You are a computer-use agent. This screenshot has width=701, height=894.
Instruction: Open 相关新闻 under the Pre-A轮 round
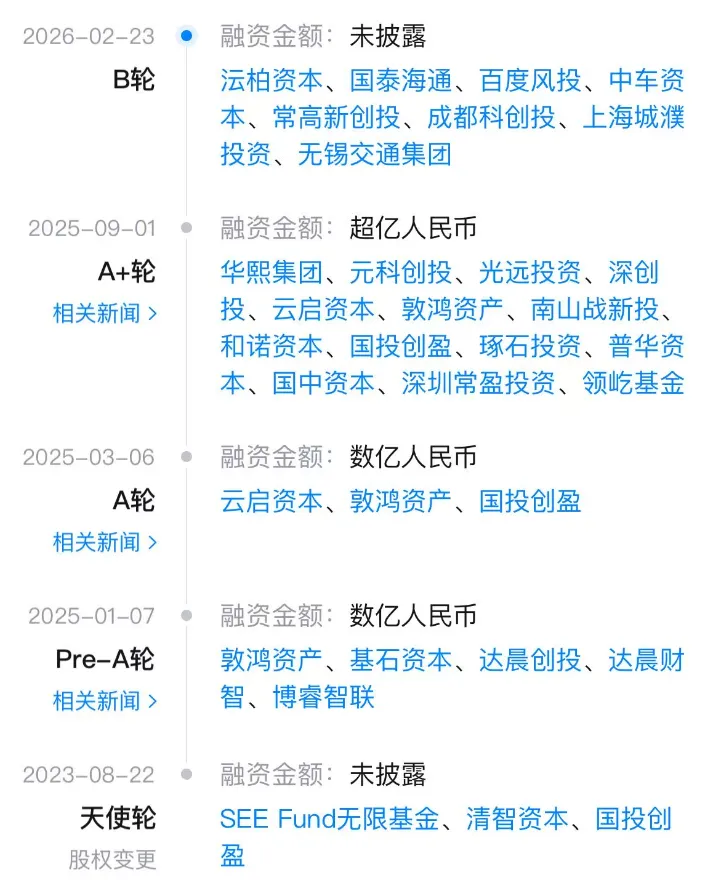point(105,701)
